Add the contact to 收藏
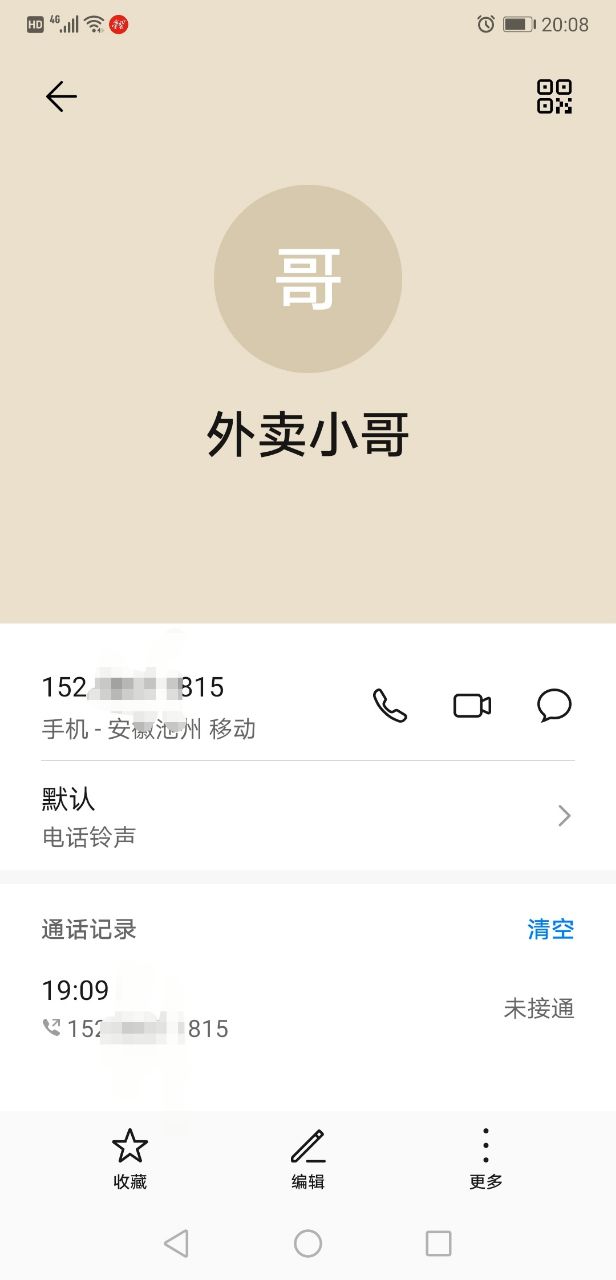The width and height of the screenshot is (616, 1280). click(130, 1158)
